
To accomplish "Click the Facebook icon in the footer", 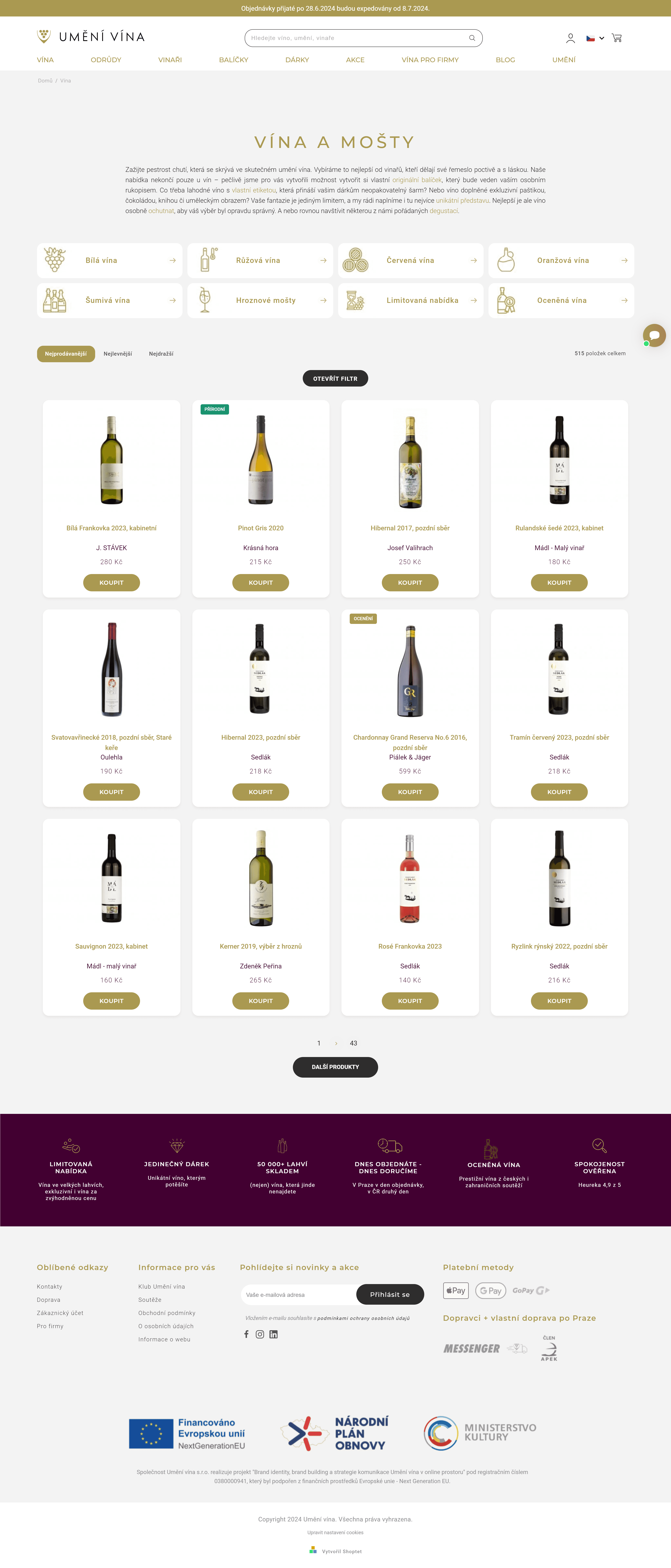I will pyautogui.click(x=246, y=1334).
